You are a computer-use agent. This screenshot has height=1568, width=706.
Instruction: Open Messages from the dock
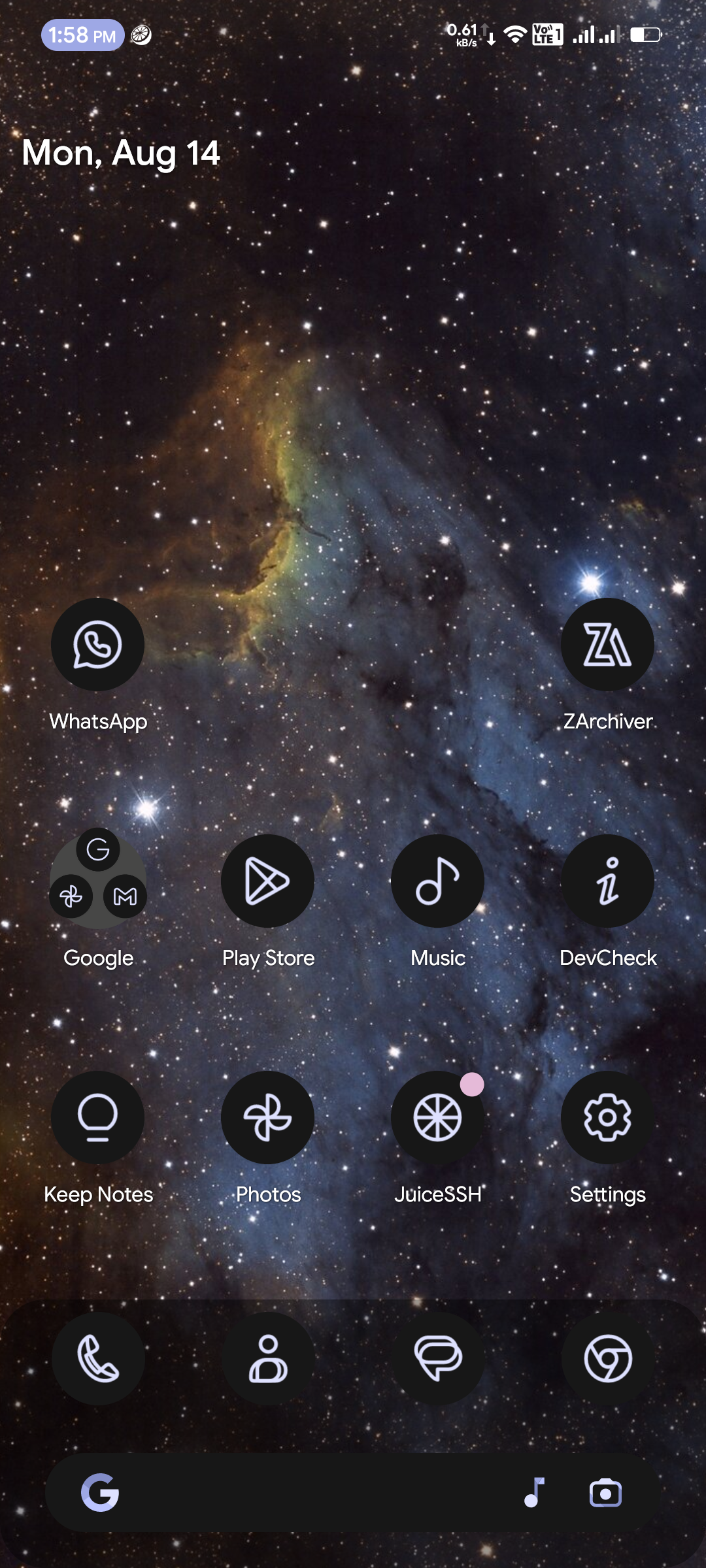(437, 1359)
